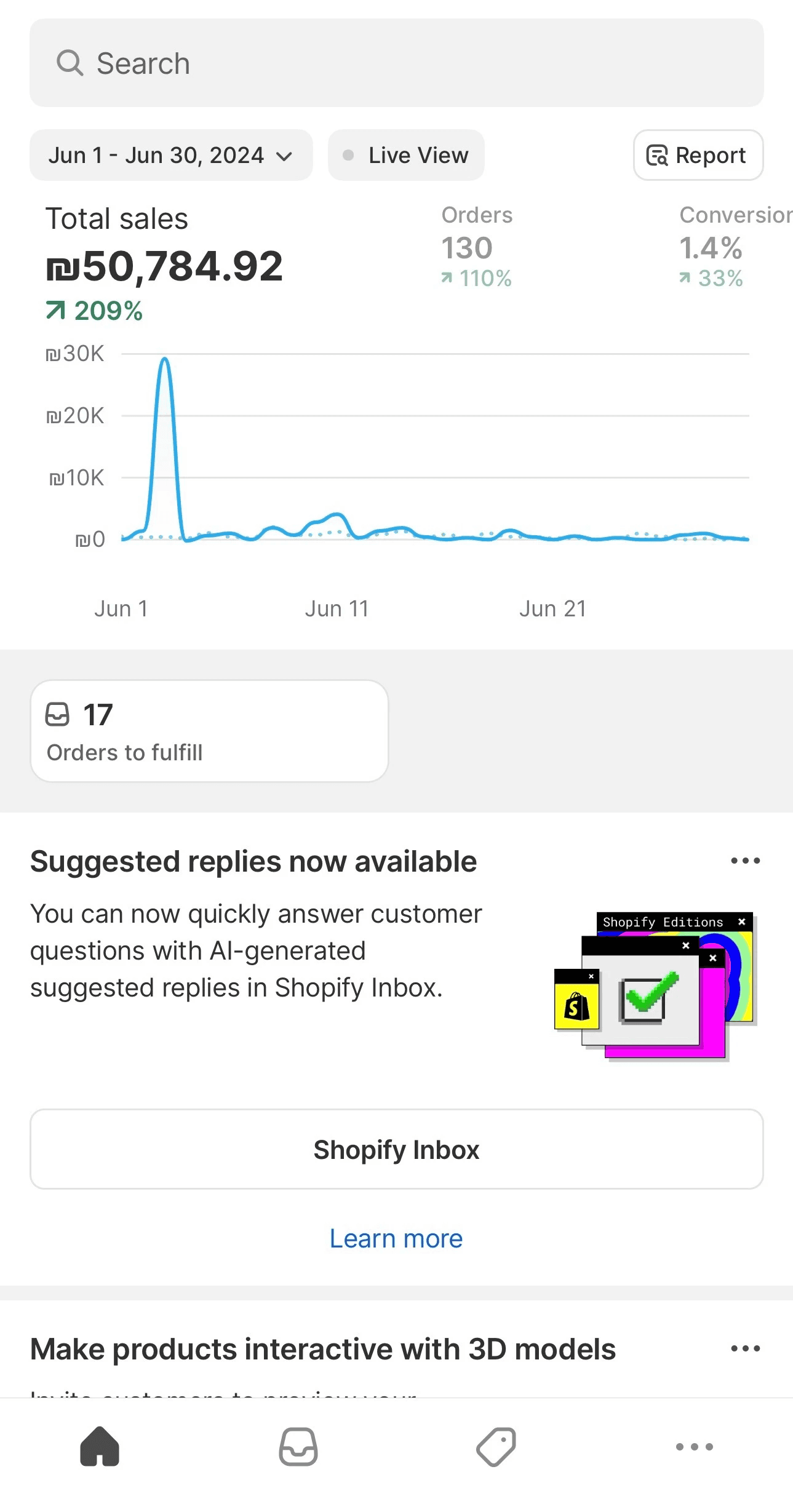The height and width of the screenshot is (1512, 793).
Task: Switch to the Orders inbox tab
Action: pyautogui.click(x=298, y=1446)
